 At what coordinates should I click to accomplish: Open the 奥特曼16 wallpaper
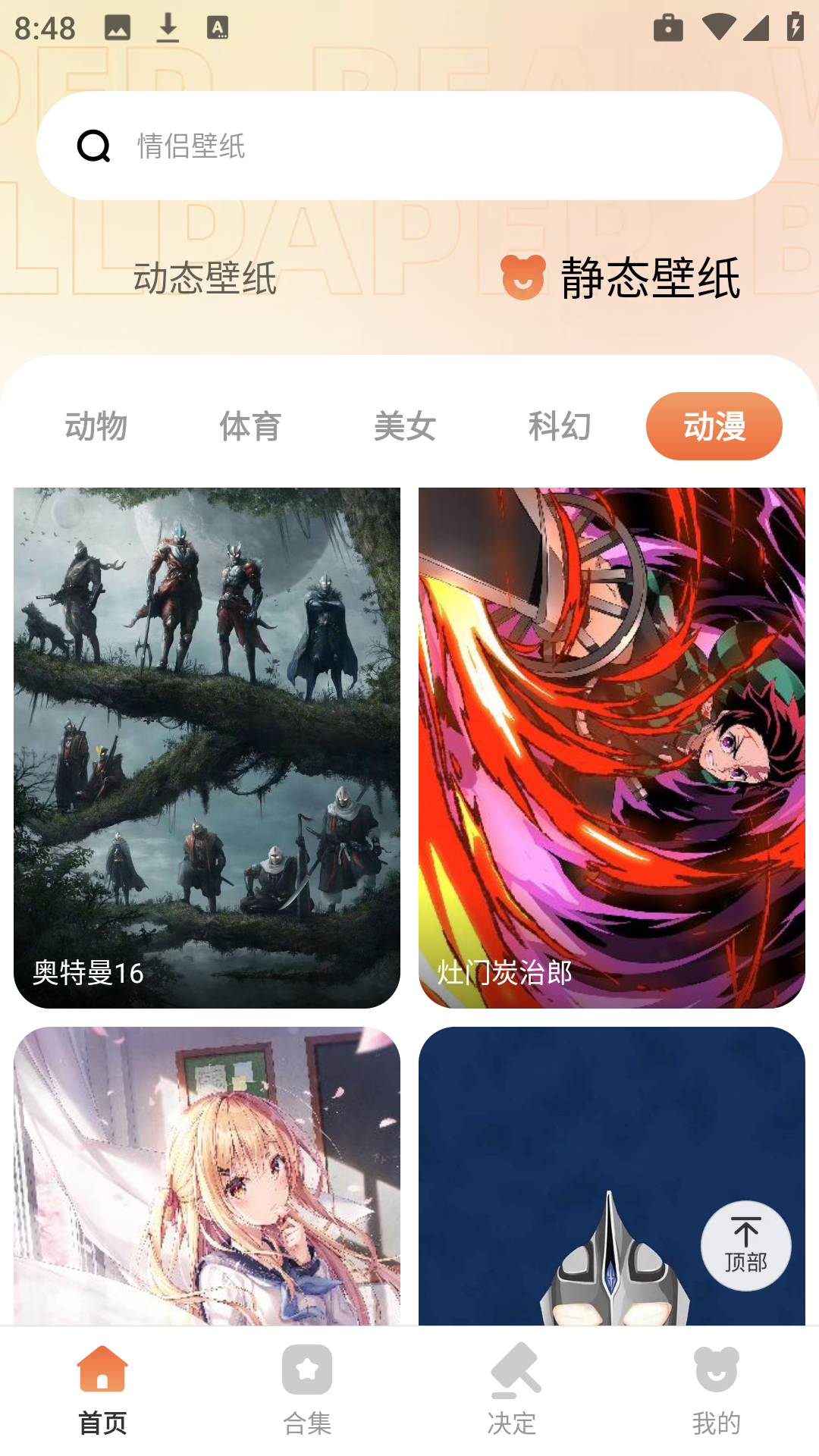pyautogui.click(x=207, y=748)
